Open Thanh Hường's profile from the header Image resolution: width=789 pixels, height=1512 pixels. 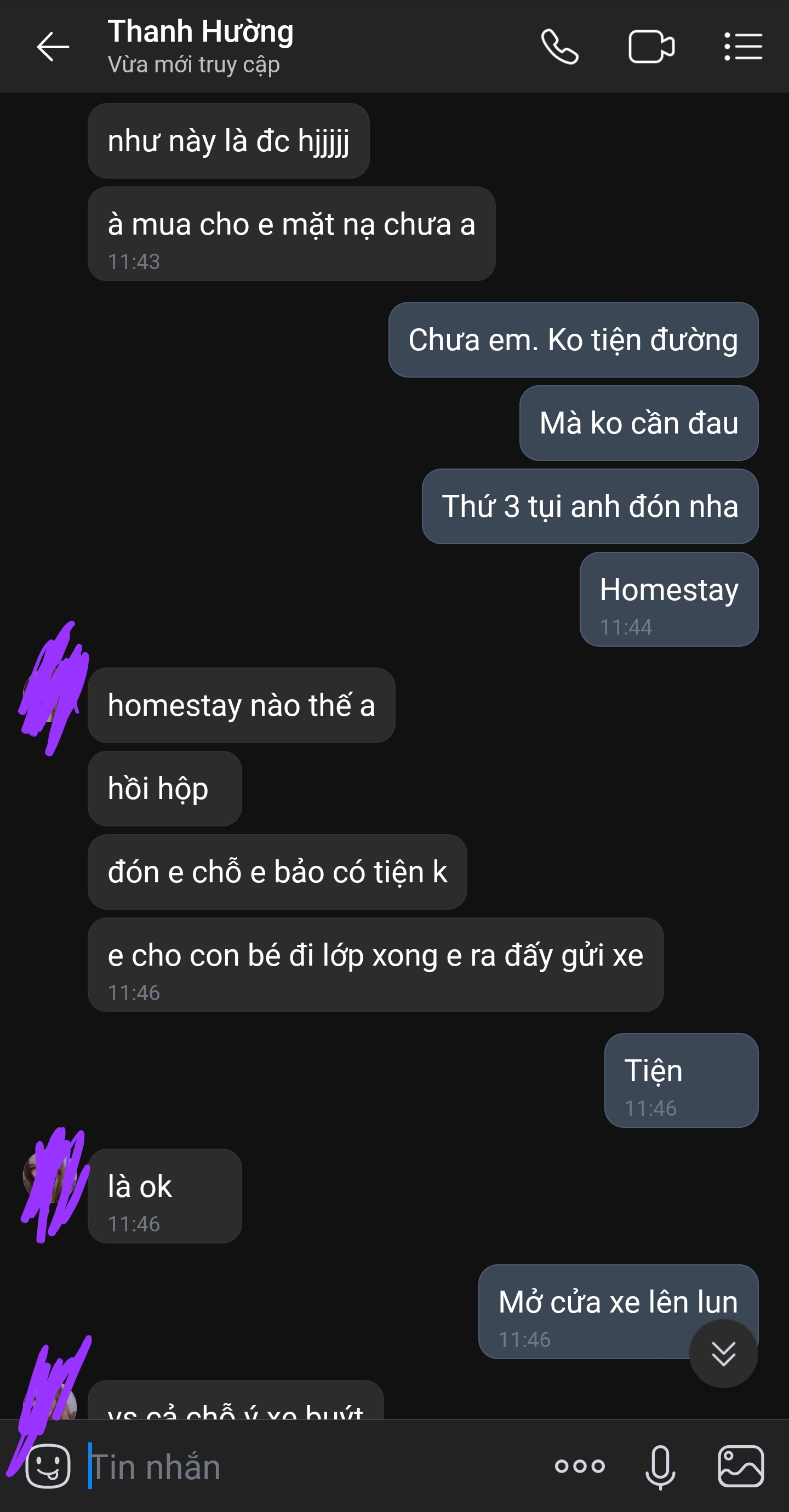pos(200,46)
